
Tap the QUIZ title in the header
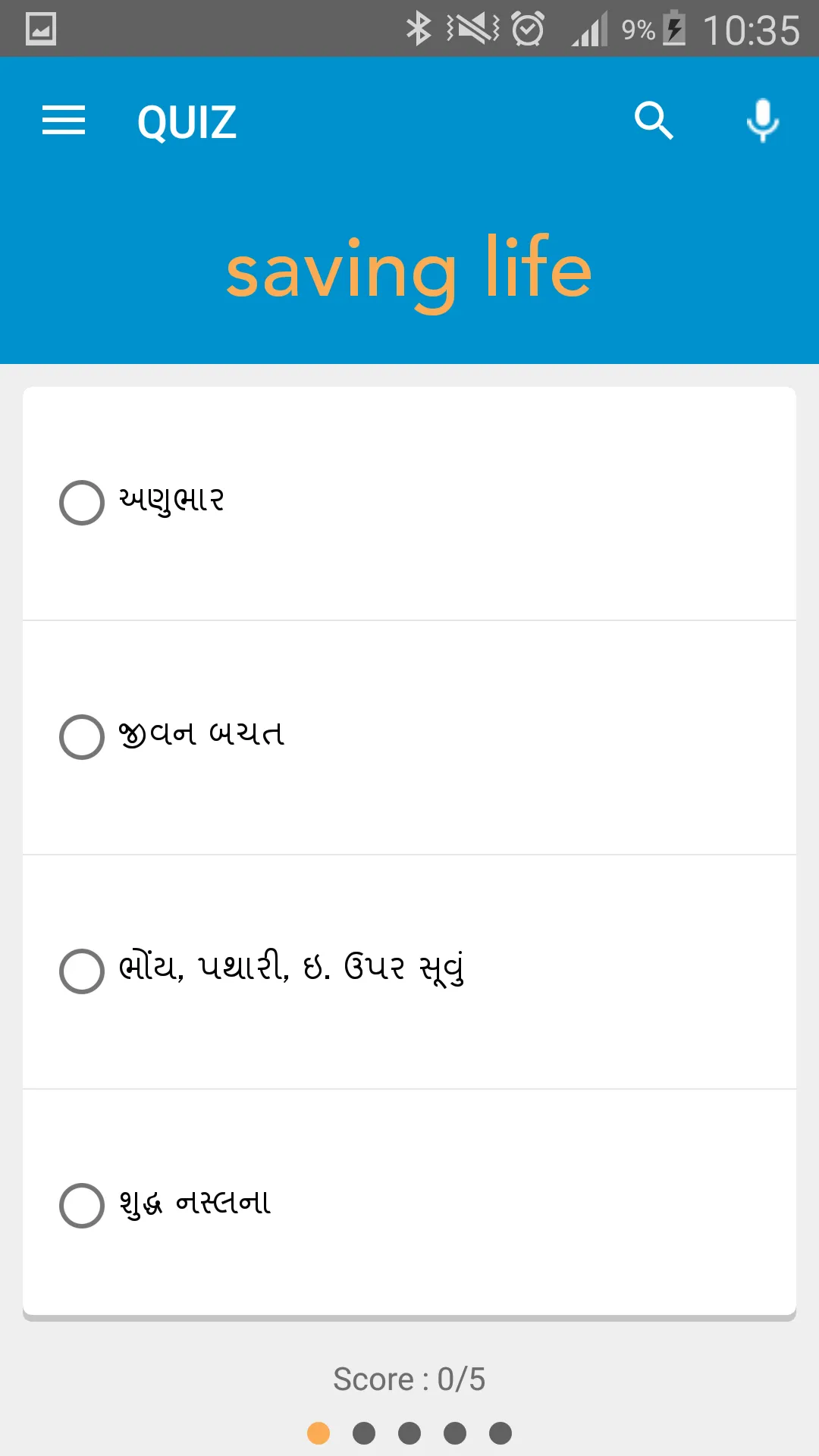click(x=186, y=121)
